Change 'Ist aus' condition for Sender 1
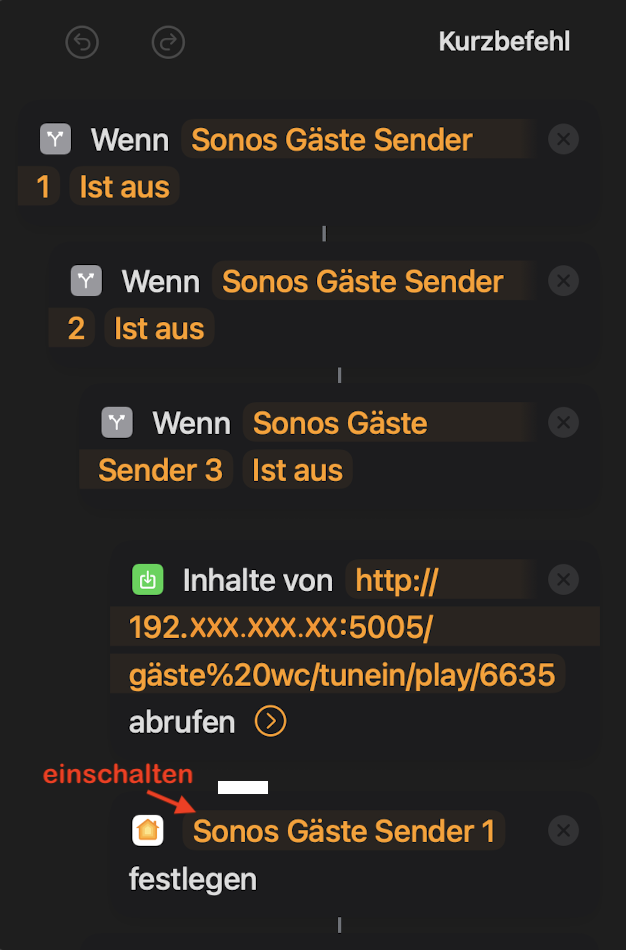The height and width of the screenshot is (950, 626). click(124, 187)
